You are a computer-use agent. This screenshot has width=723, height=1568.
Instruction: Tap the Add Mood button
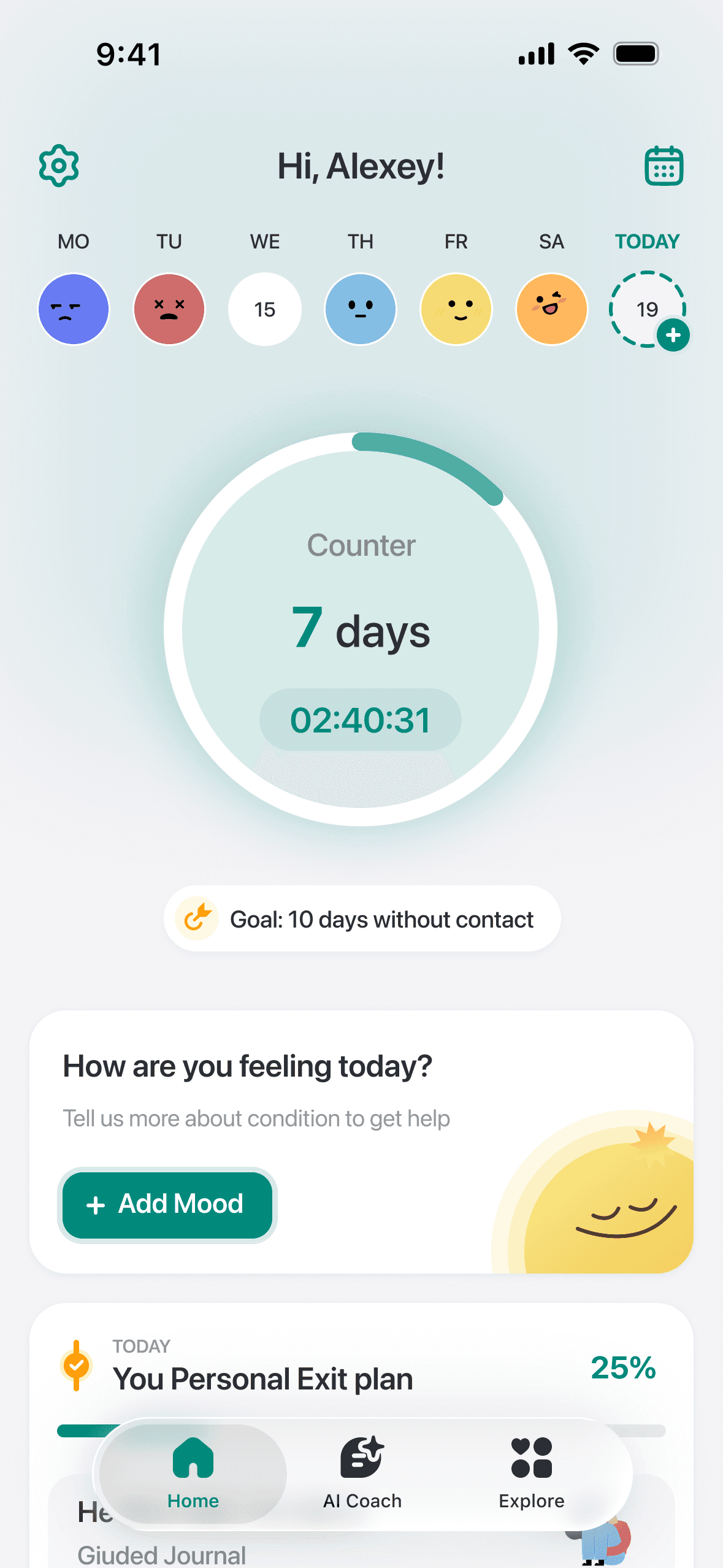pos(167,1205)
